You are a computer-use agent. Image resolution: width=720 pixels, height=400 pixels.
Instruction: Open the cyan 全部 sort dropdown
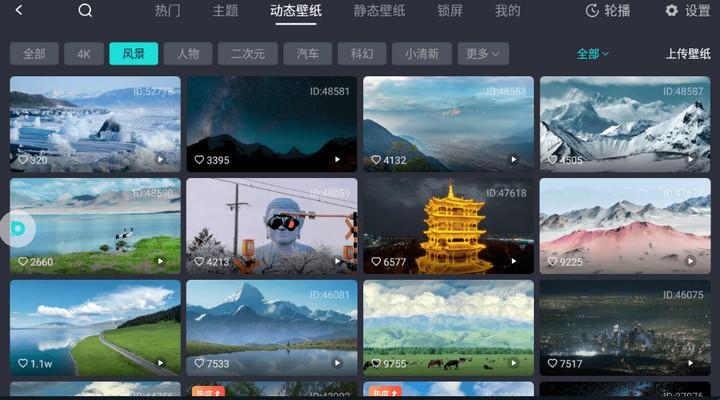592,54
